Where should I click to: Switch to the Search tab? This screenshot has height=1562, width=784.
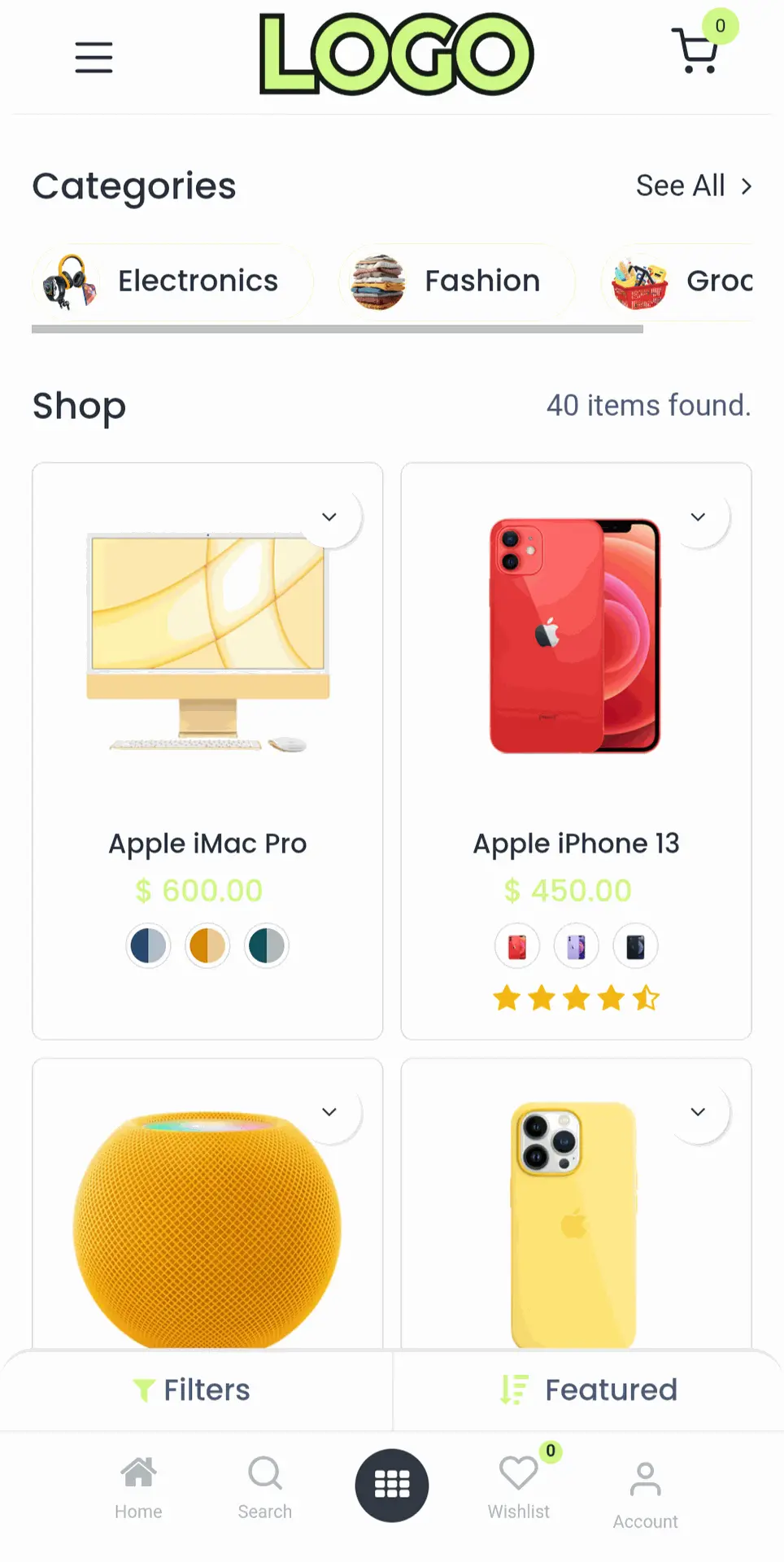point(265,1487)
